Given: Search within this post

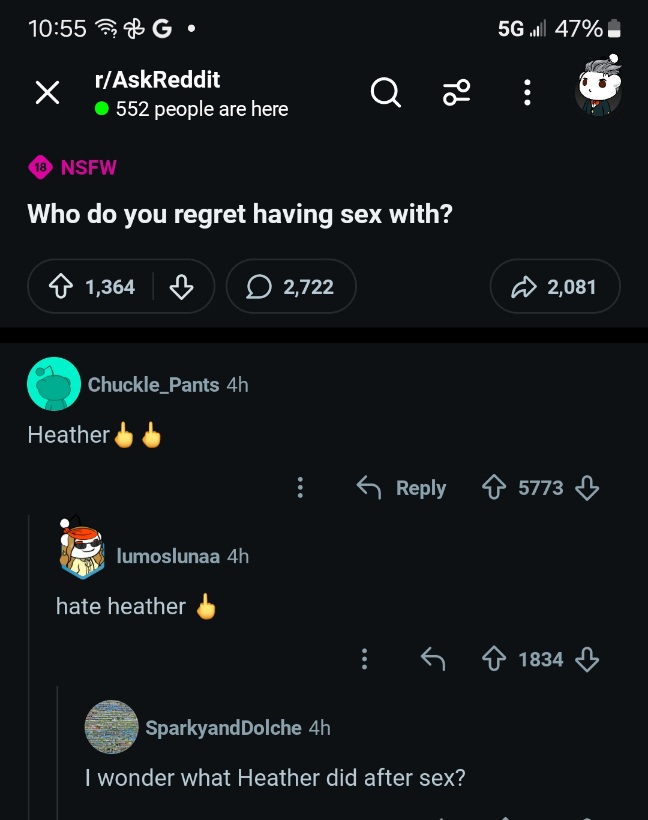Looking at the screenshot, I should pyautogui.click(x=385, y=93).
